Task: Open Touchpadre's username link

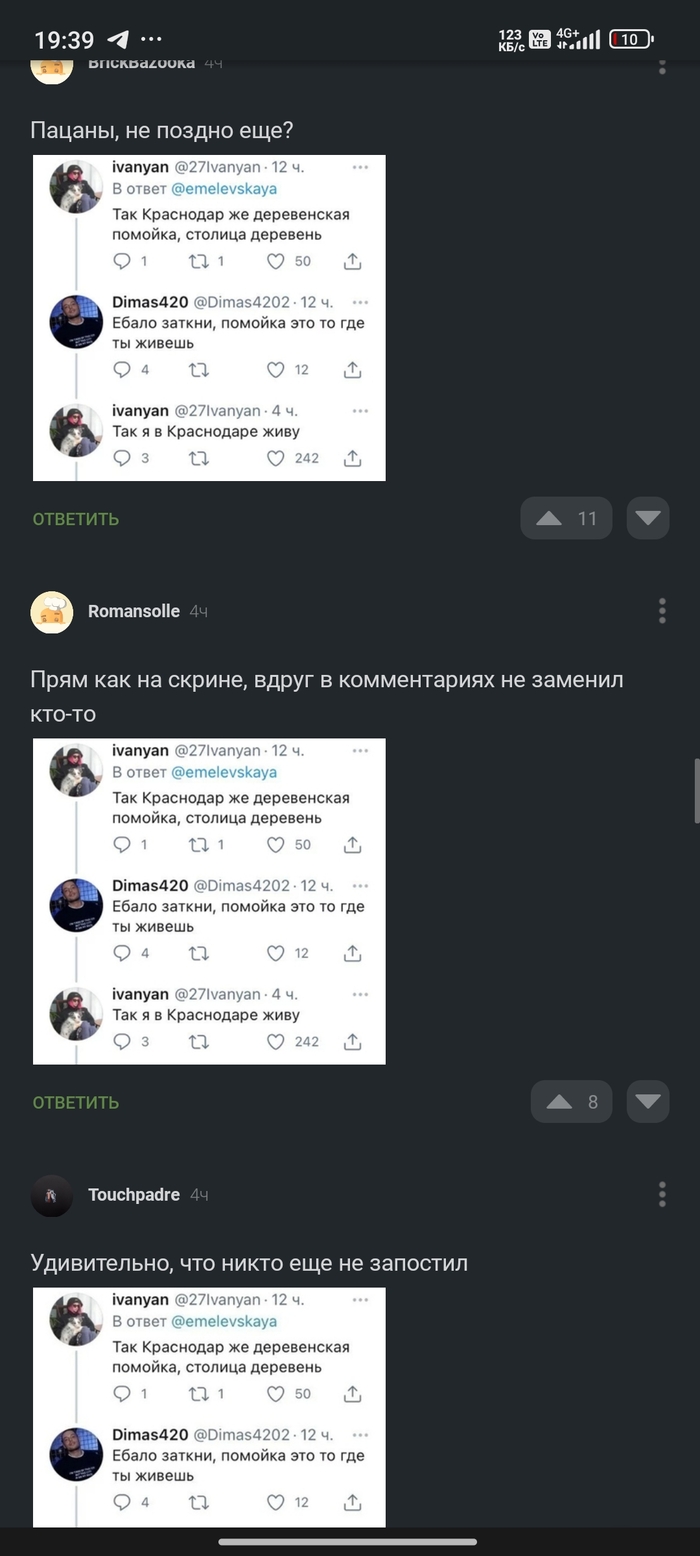Action: coord(134,1195)
